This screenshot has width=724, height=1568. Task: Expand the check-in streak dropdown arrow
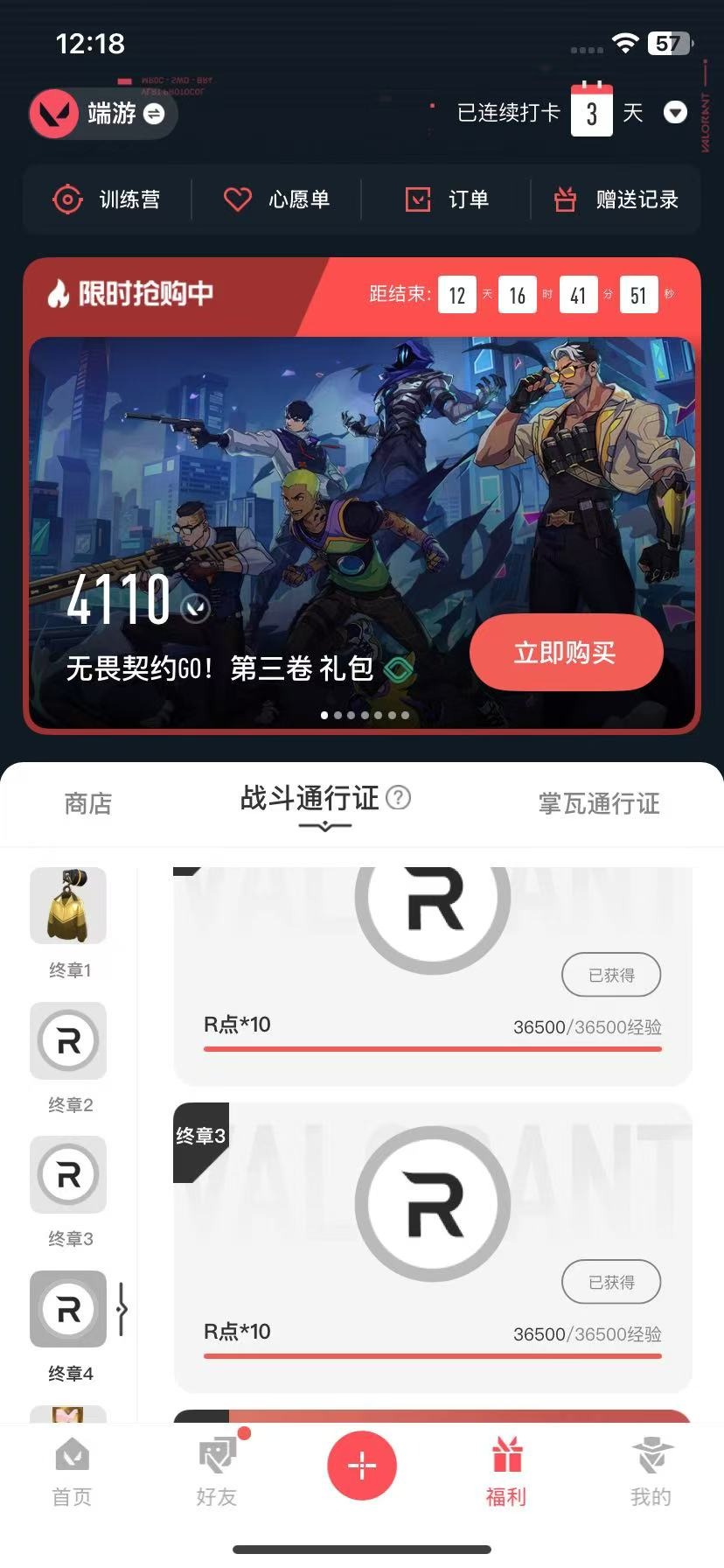click(x=675, y=113)
